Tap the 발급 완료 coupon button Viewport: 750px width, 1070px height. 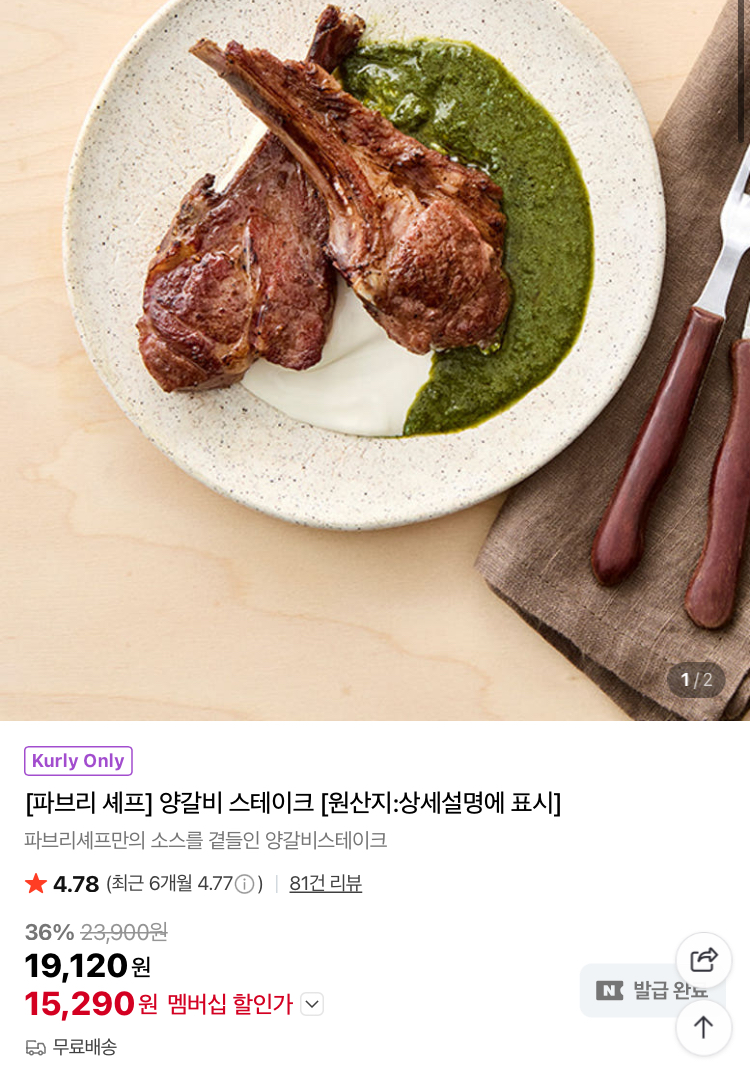pos(630,990)
